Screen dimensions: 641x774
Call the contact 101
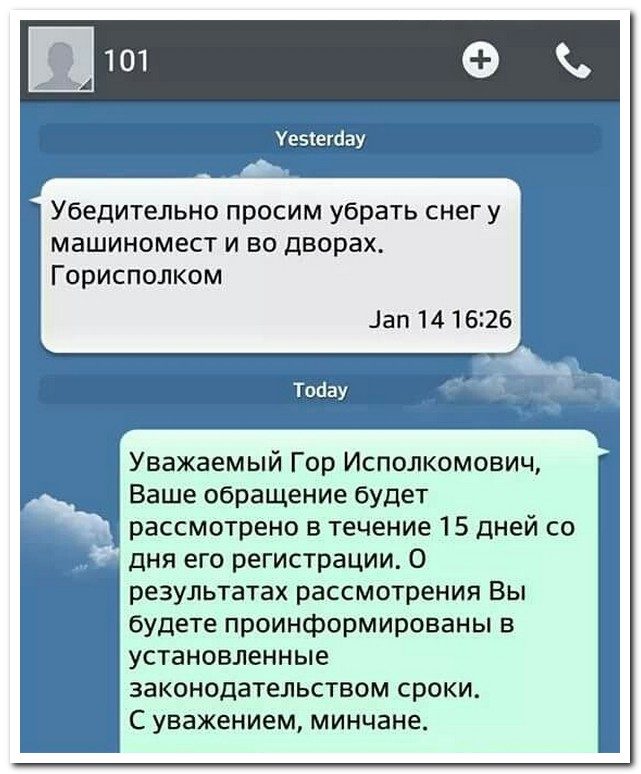574,62
